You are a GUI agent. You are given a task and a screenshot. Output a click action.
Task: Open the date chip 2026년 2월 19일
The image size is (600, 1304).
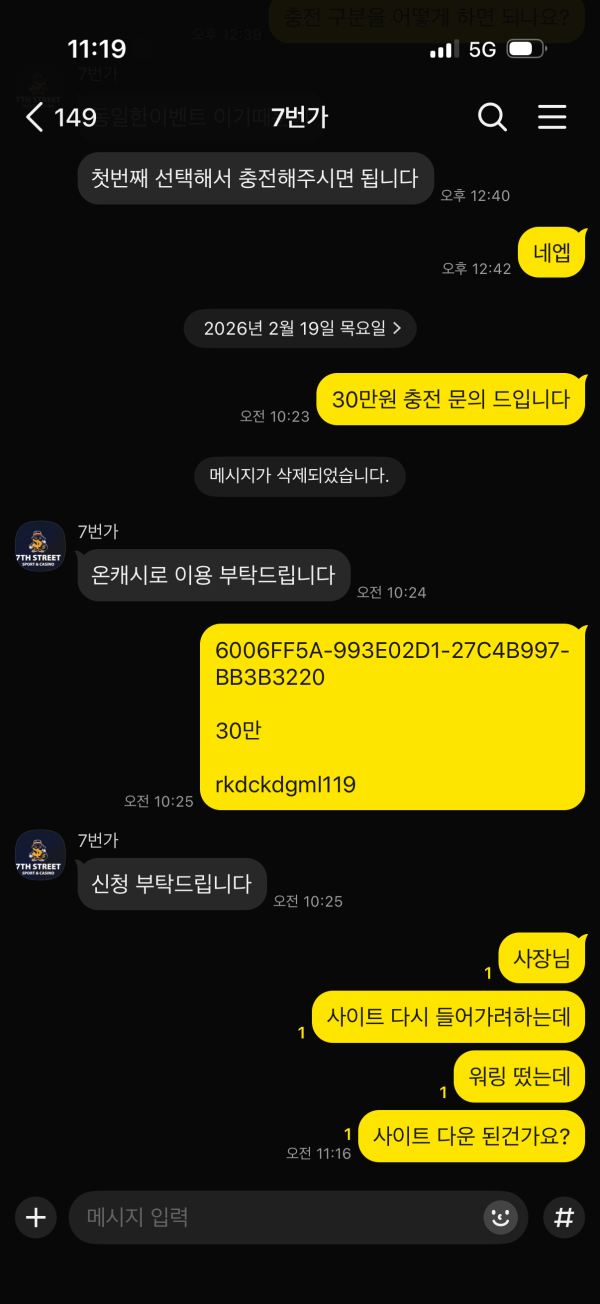point(301,328)
